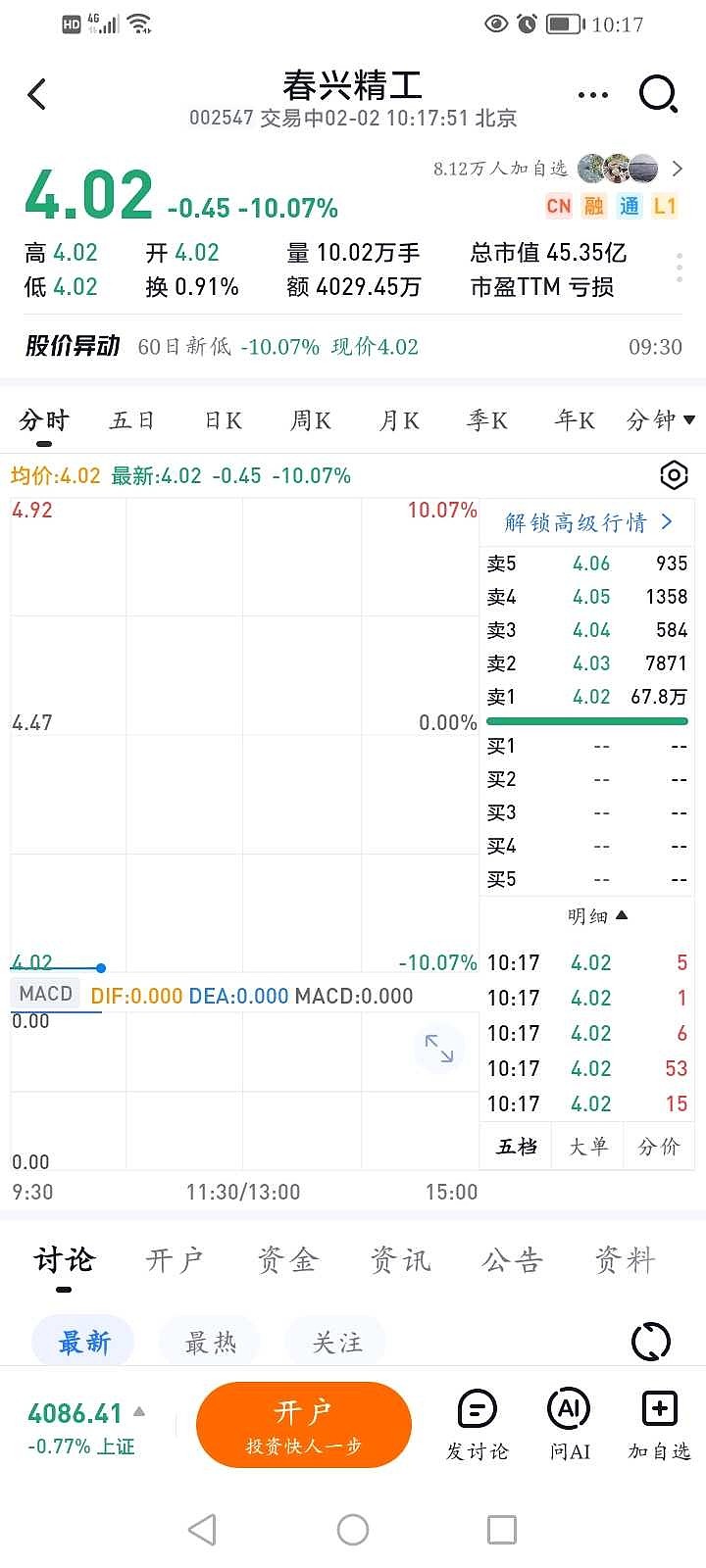Open the 公告 announcements tab
This screenshot has width=706, height=1568.
[511, 1260]
